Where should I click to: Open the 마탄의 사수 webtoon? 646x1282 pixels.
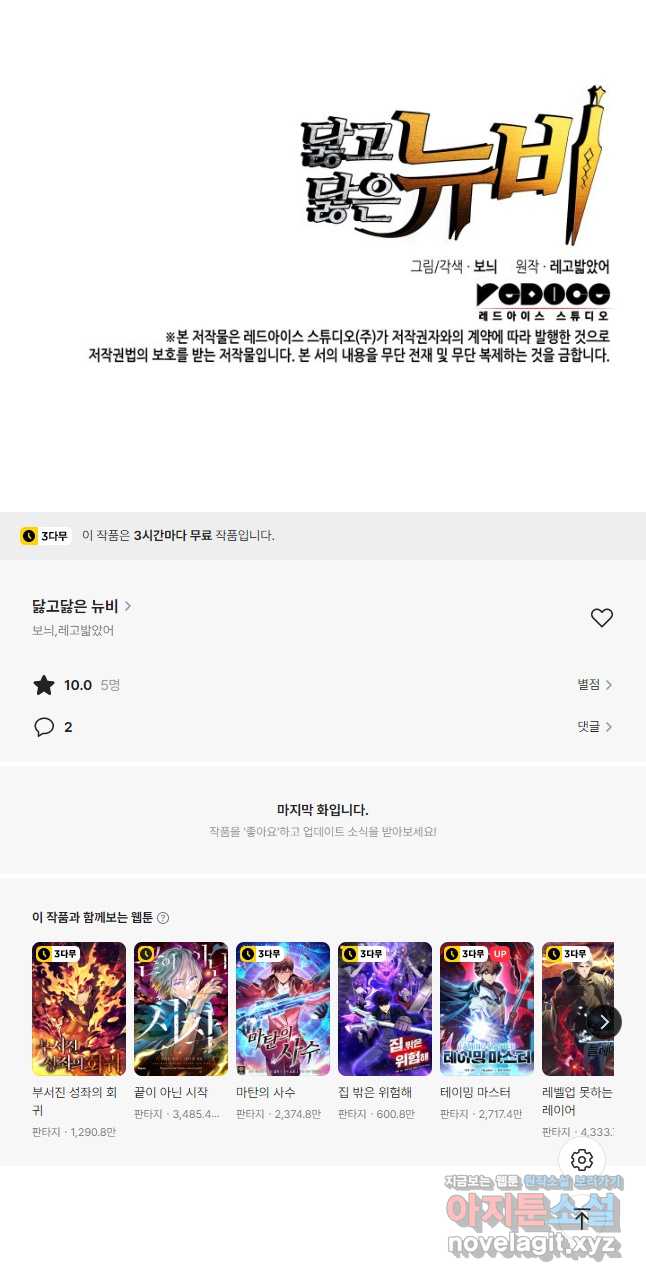coord(283,1009)
